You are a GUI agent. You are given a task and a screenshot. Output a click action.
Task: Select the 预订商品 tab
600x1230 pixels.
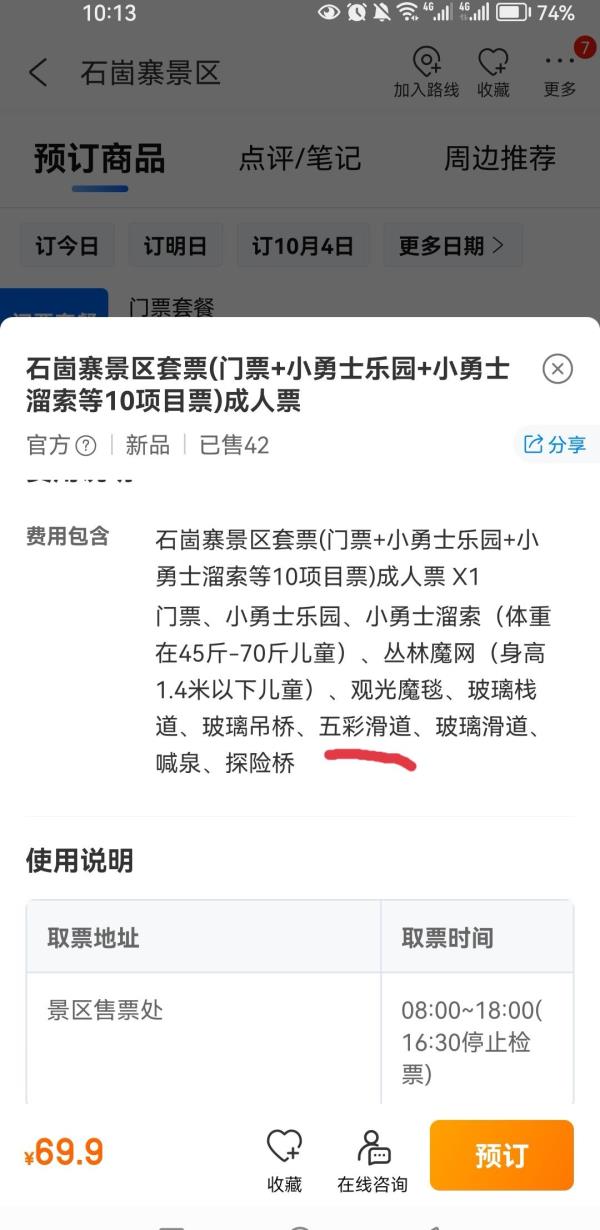pos(99,158)
